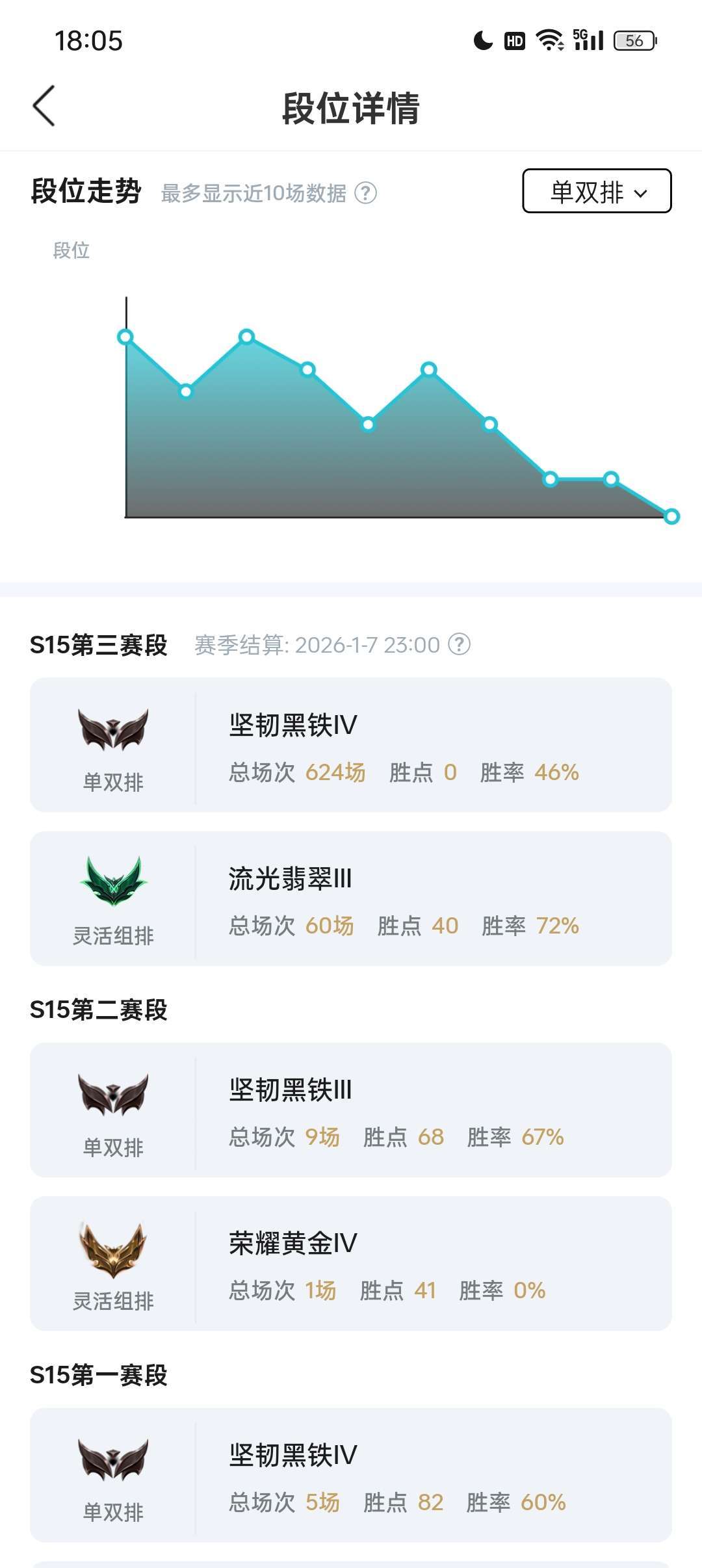The height and width of the screenshot is (1568, 702).
Task: Click the Wi-Fi status icon
Action: coord(548,42)
